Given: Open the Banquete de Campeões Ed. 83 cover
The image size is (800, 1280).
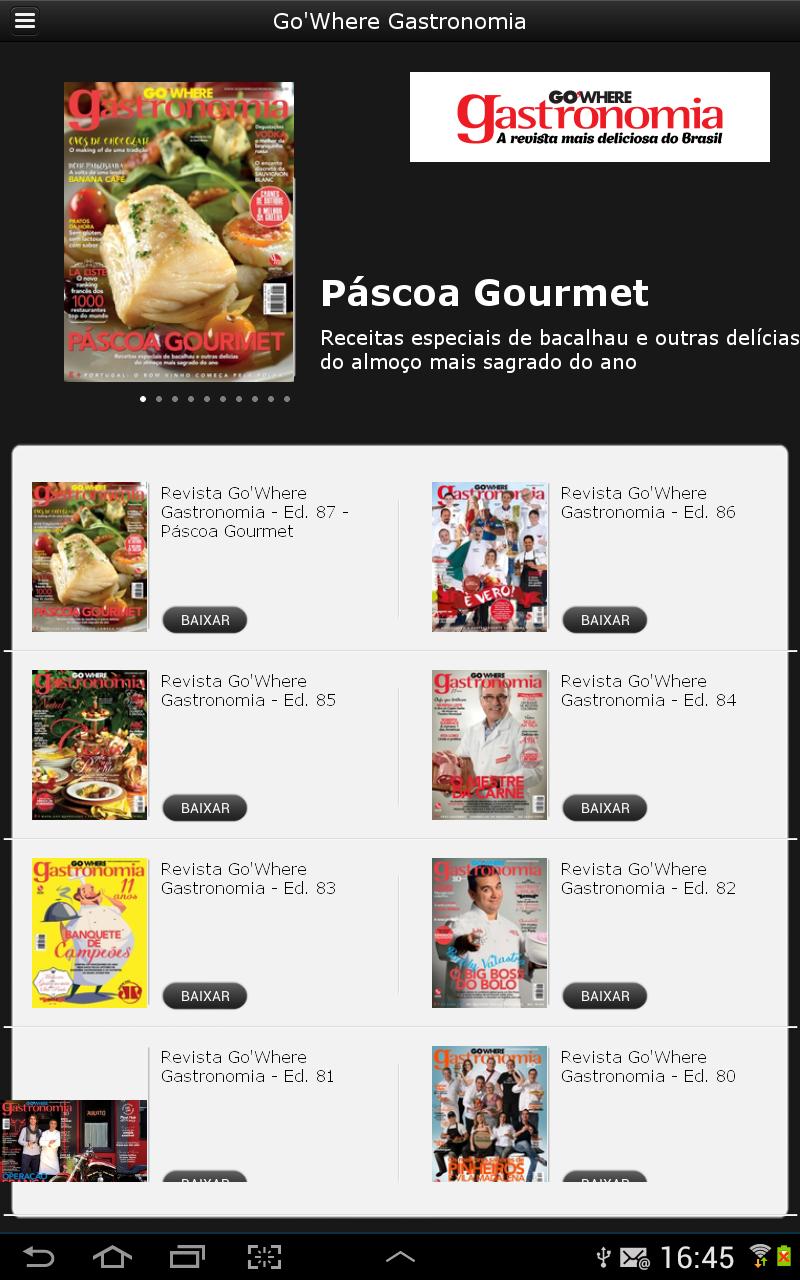Looking at the screenshot, I should [90, 933].
